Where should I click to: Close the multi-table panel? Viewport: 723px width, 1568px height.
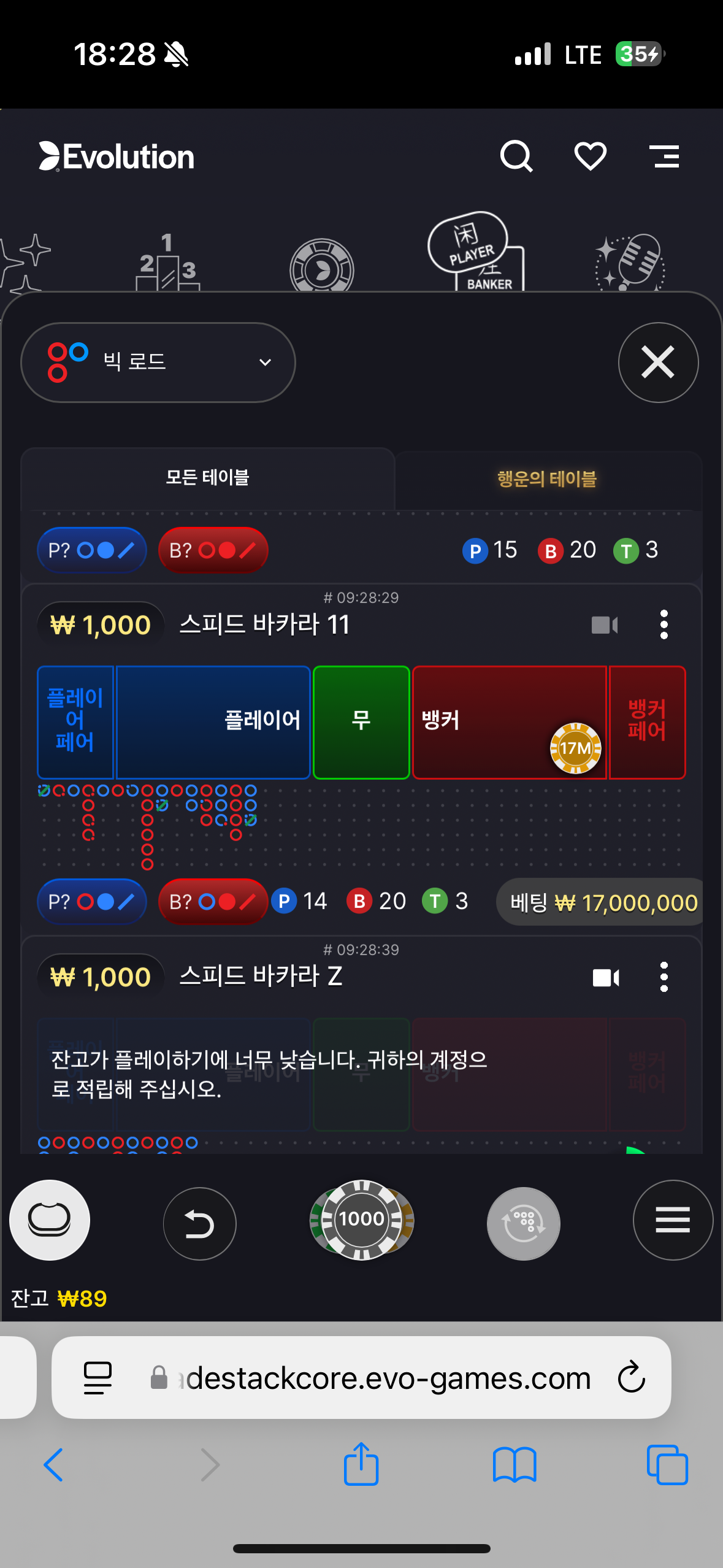tap(658, 362)
